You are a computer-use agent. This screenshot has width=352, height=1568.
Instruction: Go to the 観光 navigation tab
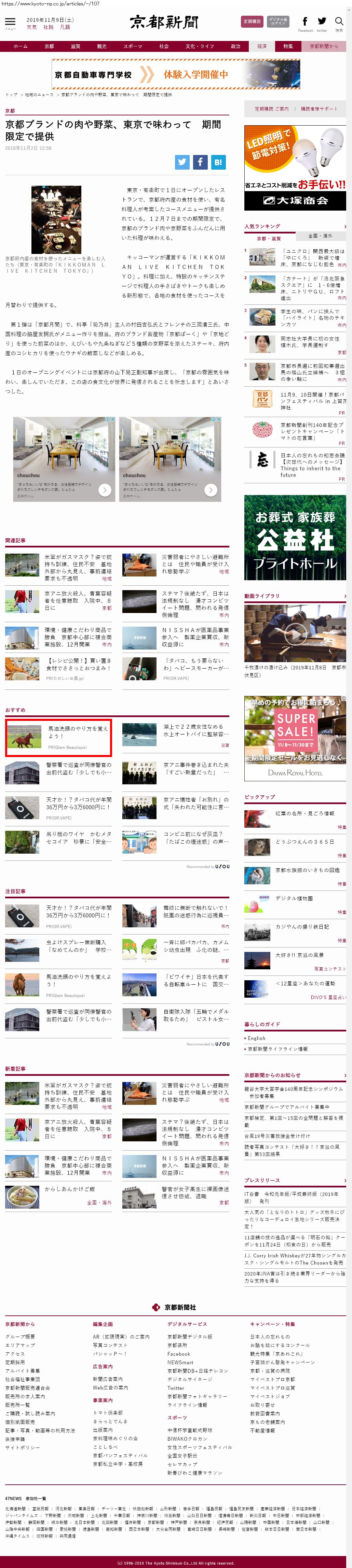tap(102, 46)
